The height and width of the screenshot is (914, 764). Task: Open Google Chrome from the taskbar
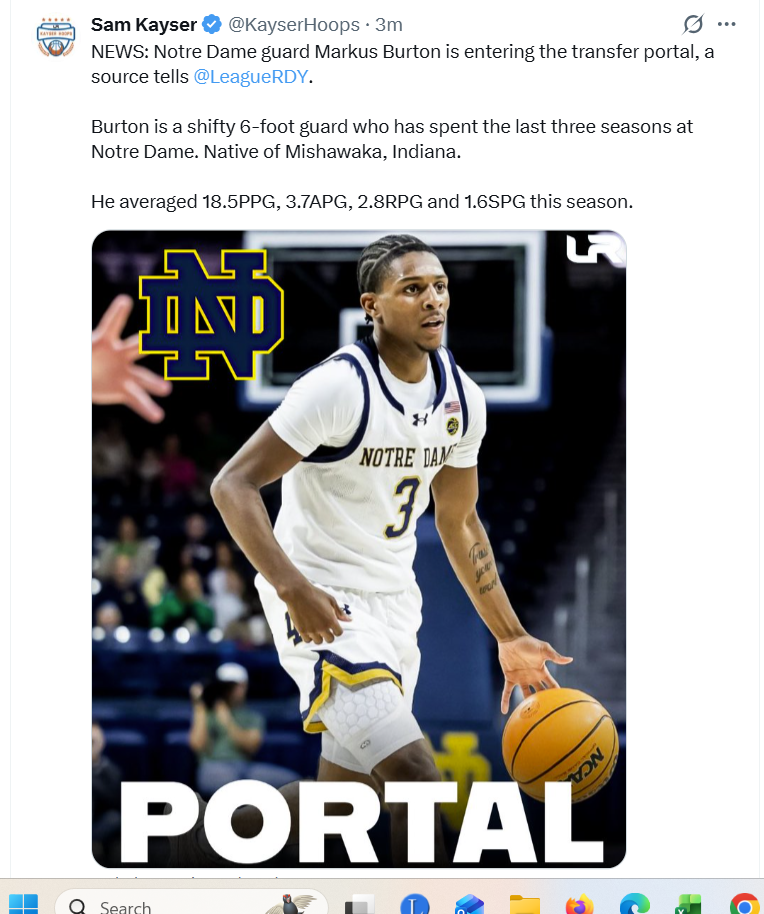pyautogui.click(x=744, y=905)
